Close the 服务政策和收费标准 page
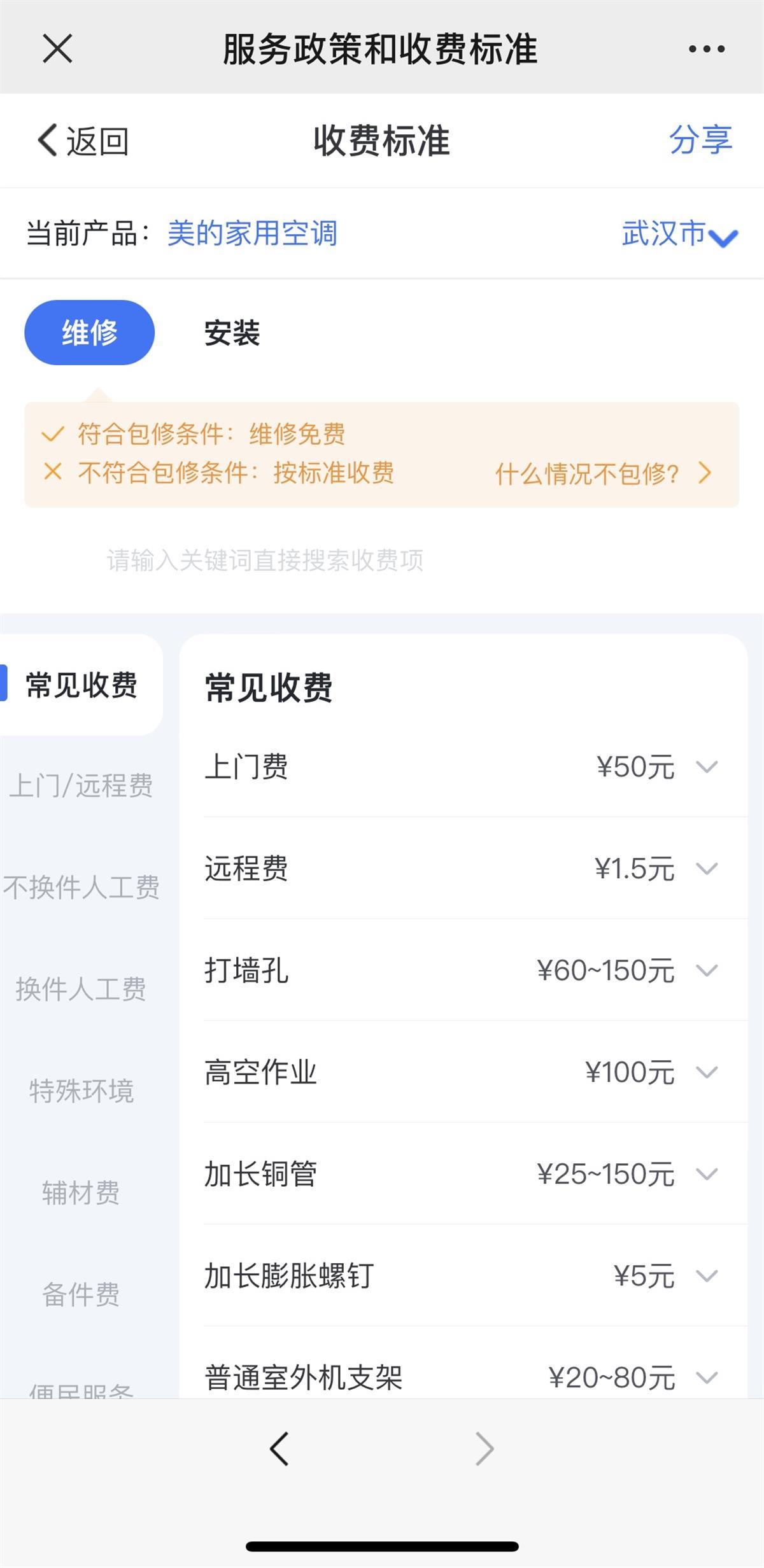The image size is (764, 1568). (x=57, y=48)
